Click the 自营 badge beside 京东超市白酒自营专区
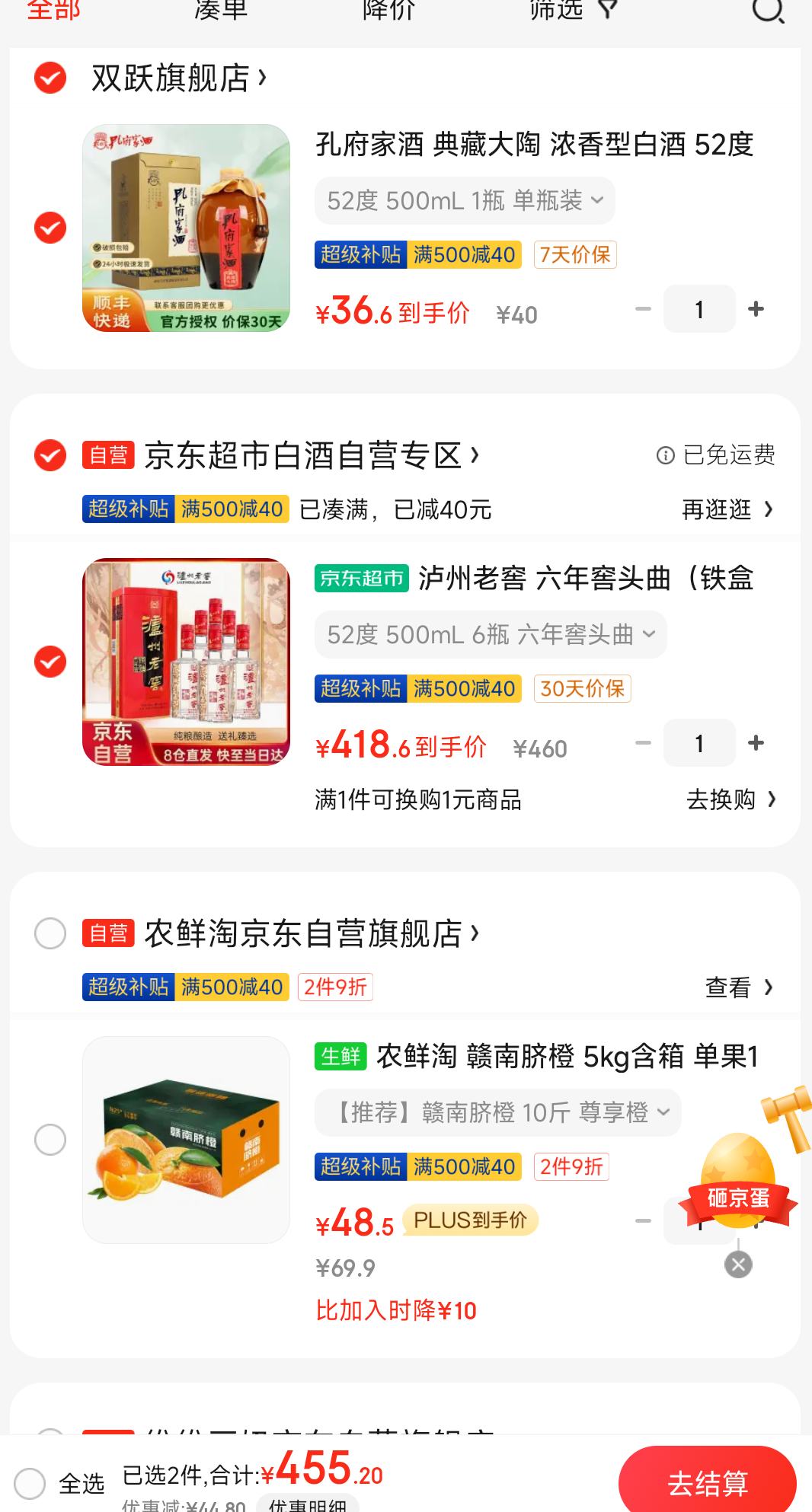The width and height of the screenshot is (812, 1512). coord(107,455)
